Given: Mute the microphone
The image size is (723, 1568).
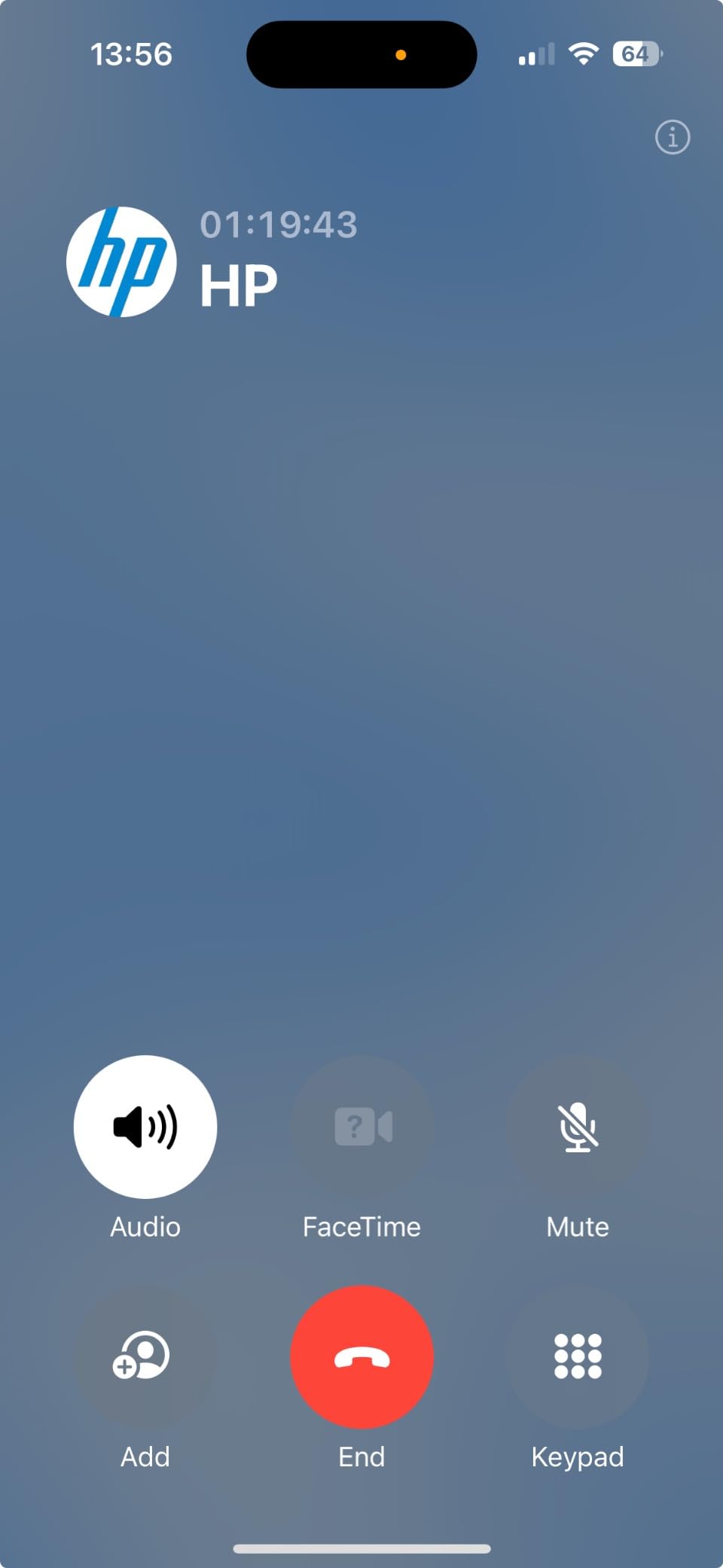Looking at the screenshot, I should (x=578, y=1126).
